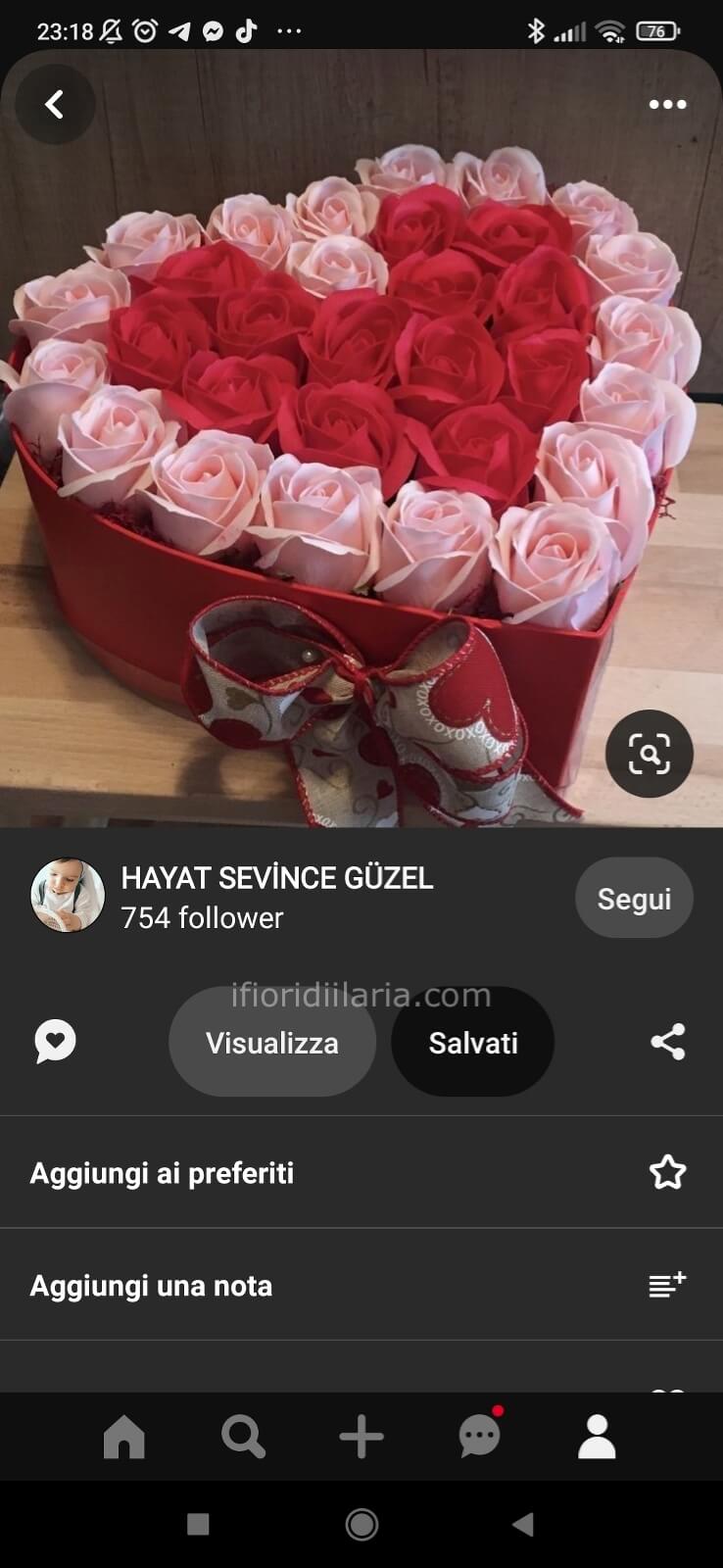Follow the user with Segui button
Image resolution: width=723 pixels, height=1568 pixels.
click(634, 898)
